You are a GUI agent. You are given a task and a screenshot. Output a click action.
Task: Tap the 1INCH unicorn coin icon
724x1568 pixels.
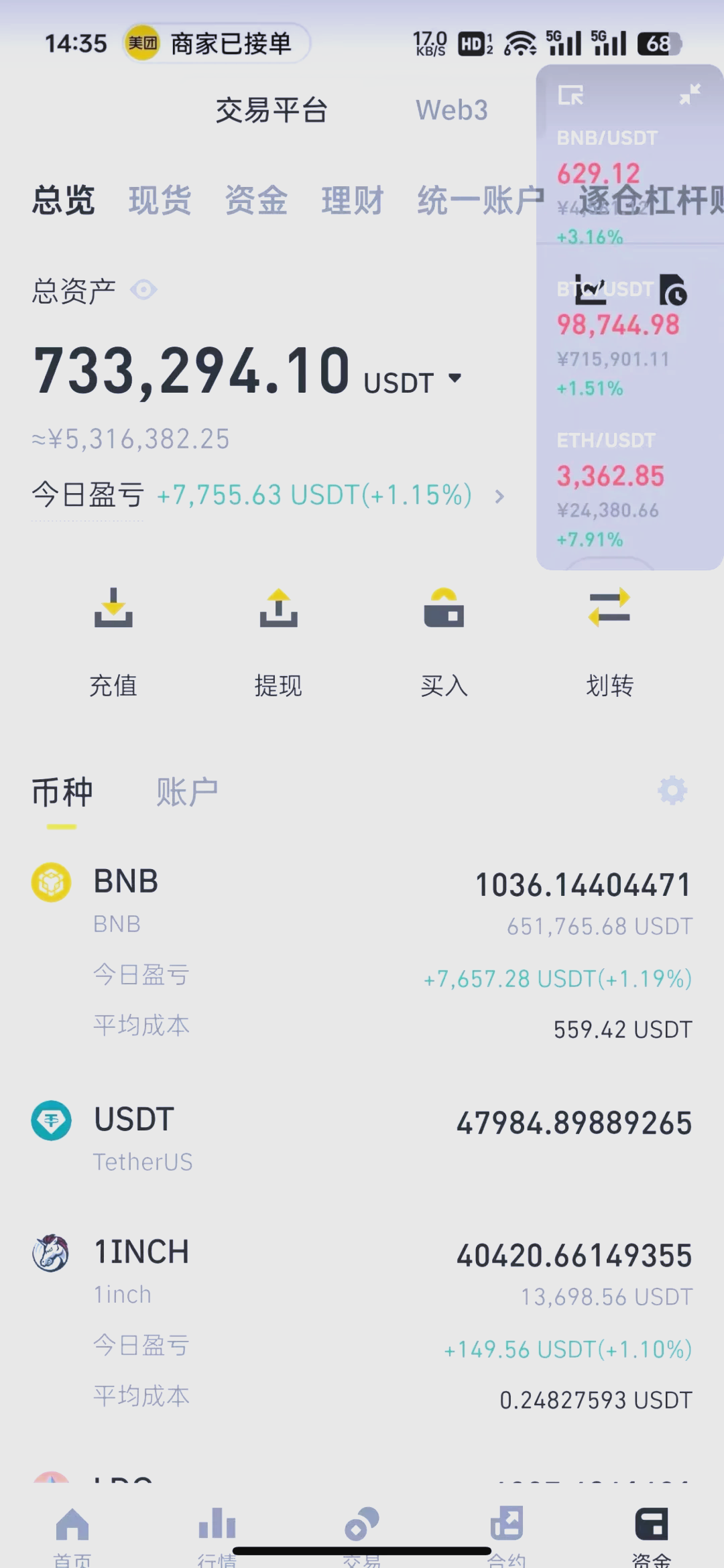tap(50, 1252)
